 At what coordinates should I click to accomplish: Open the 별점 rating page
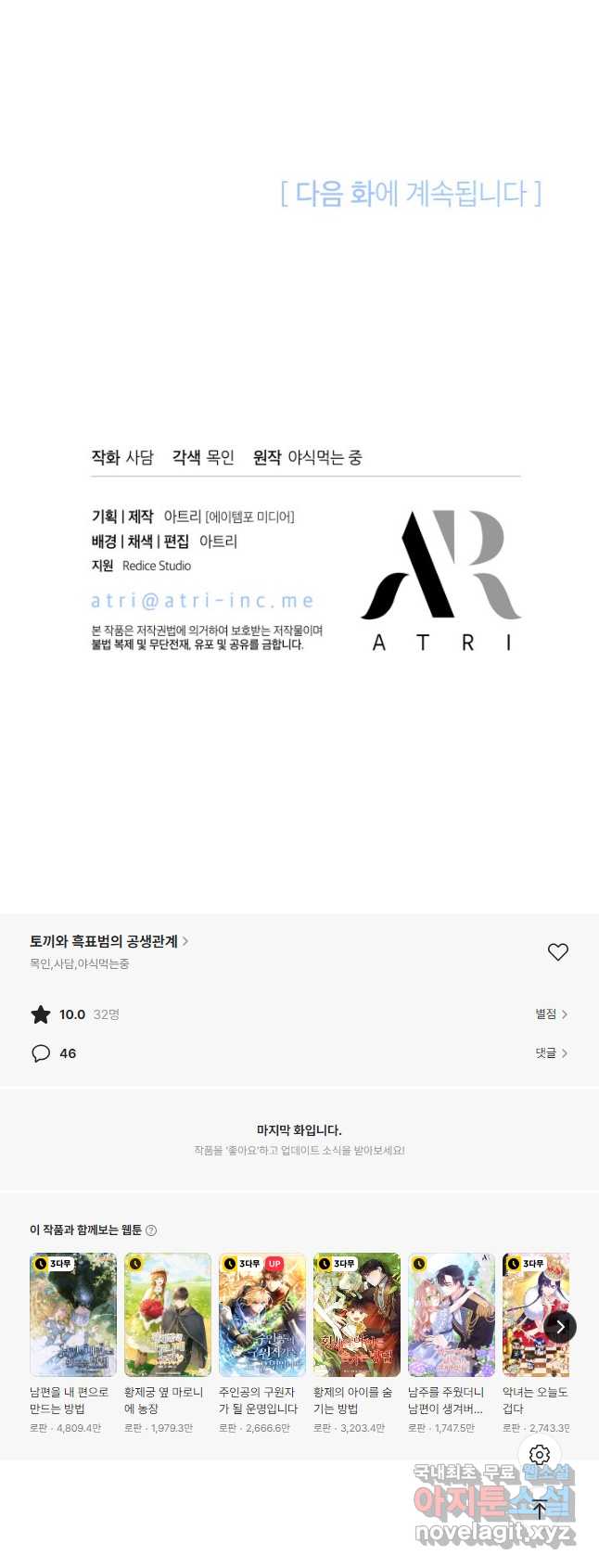[x=551, y=1014]
